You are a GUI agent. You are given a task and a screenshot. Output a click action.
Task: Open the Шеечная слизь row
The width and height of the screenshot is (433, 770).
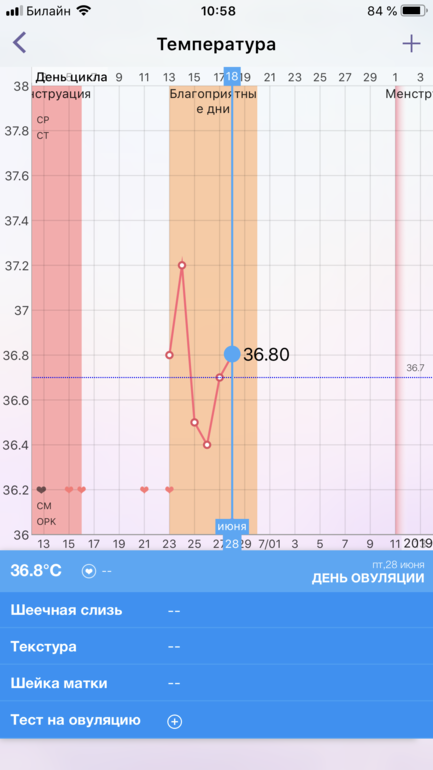point(216,610)
